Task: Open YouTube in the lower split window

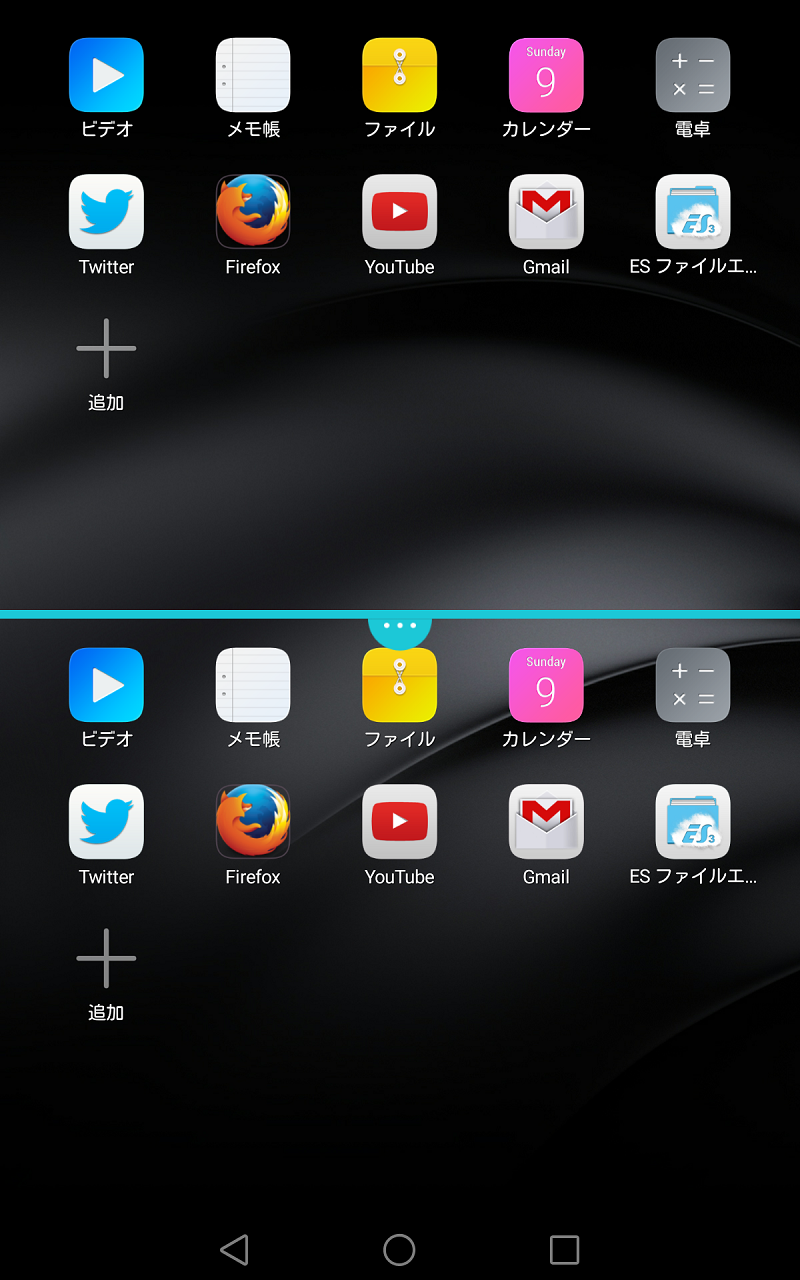Action: click(400, 822)
